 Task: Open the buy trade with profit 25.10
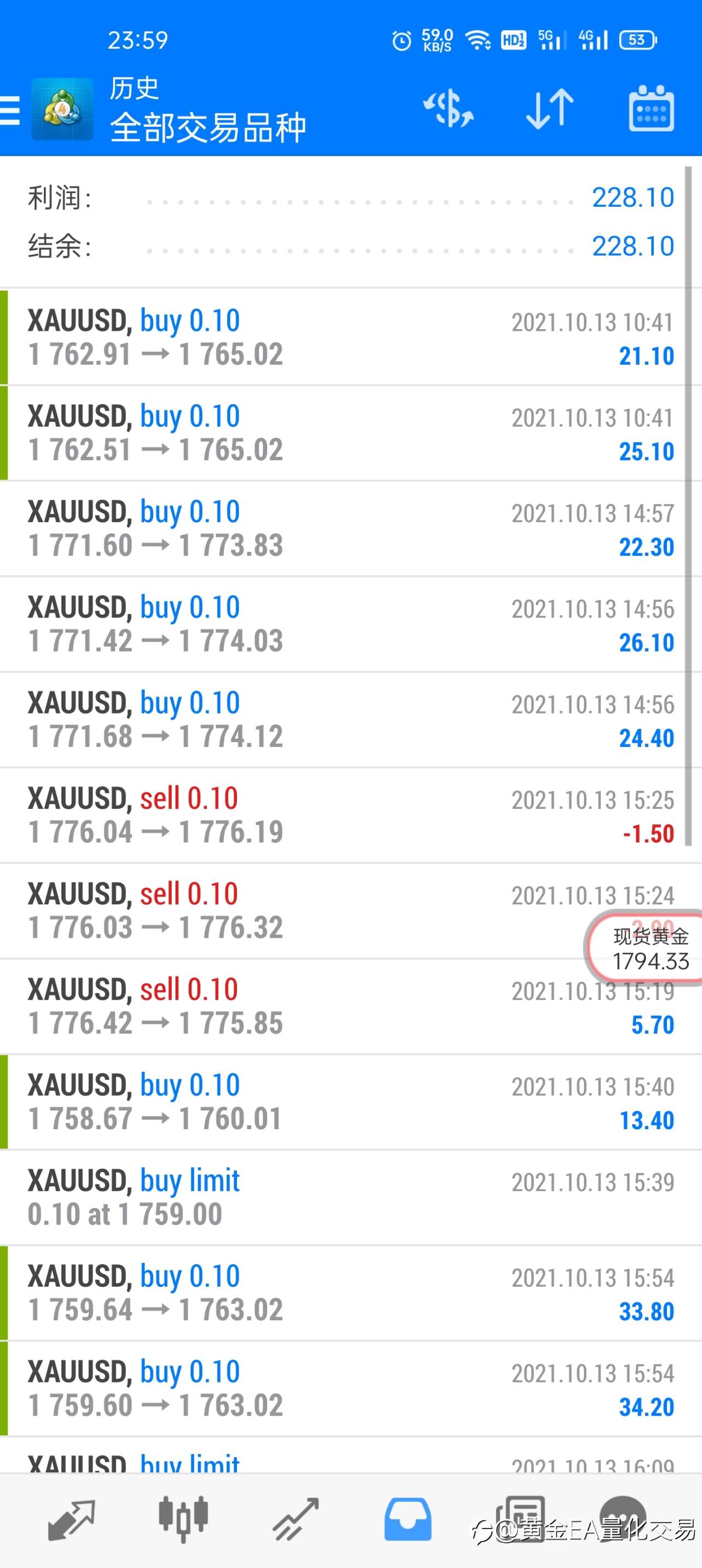pyautogui.click(x=350, y=433)
